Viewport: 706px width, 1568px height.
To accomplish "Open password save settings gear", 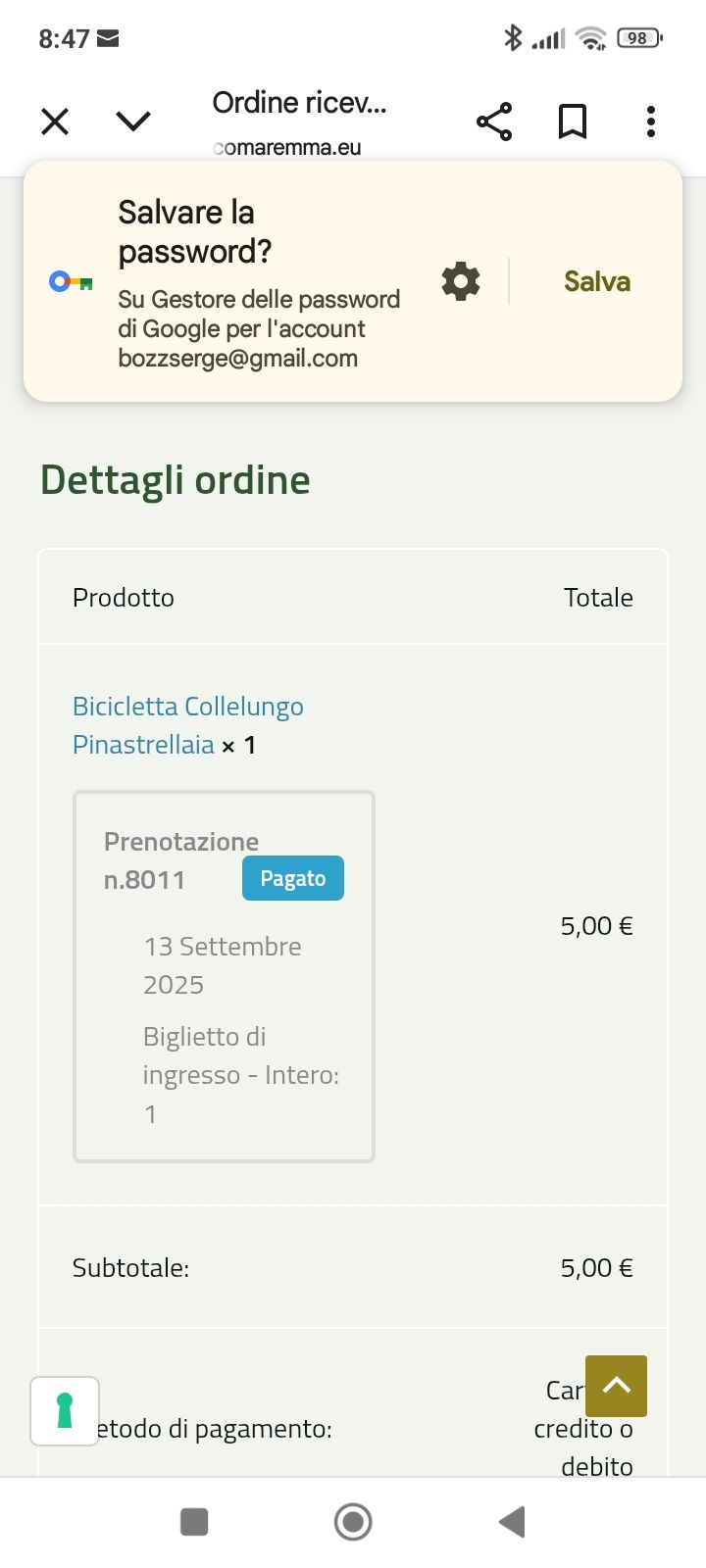I will point(461,281).
